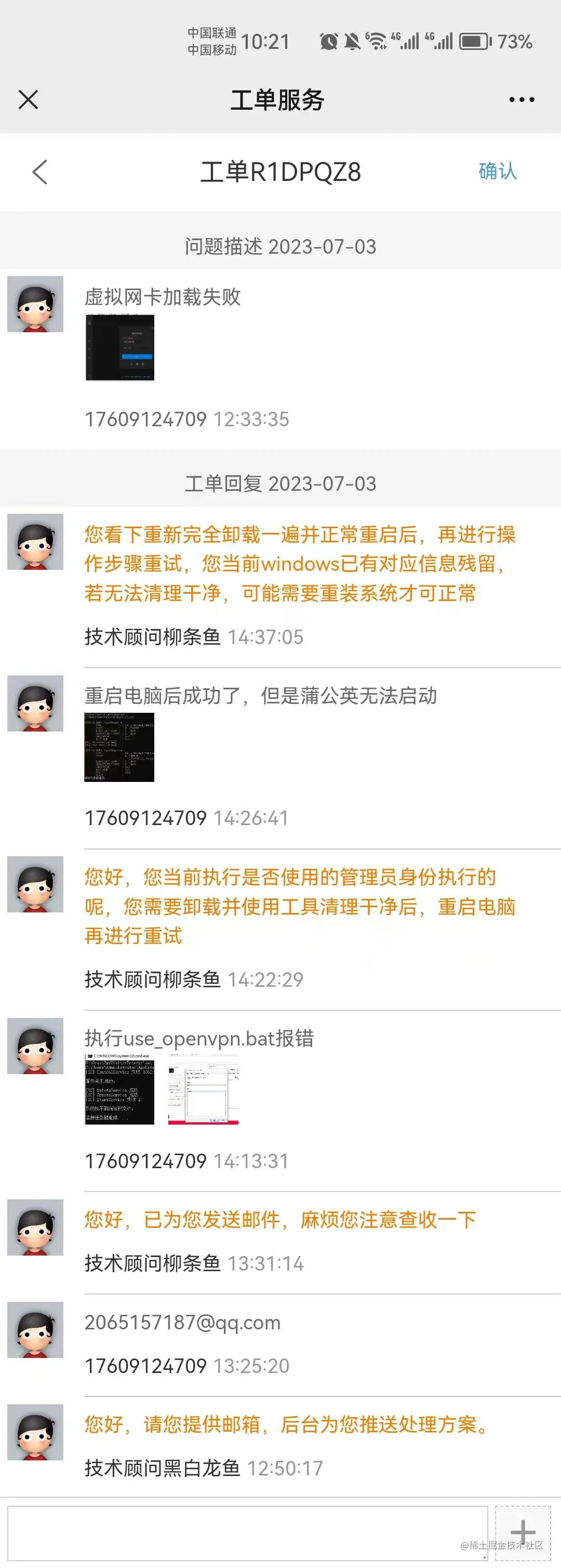Open screenshot under 虚拟网卡加载失败

pos(119,348)
